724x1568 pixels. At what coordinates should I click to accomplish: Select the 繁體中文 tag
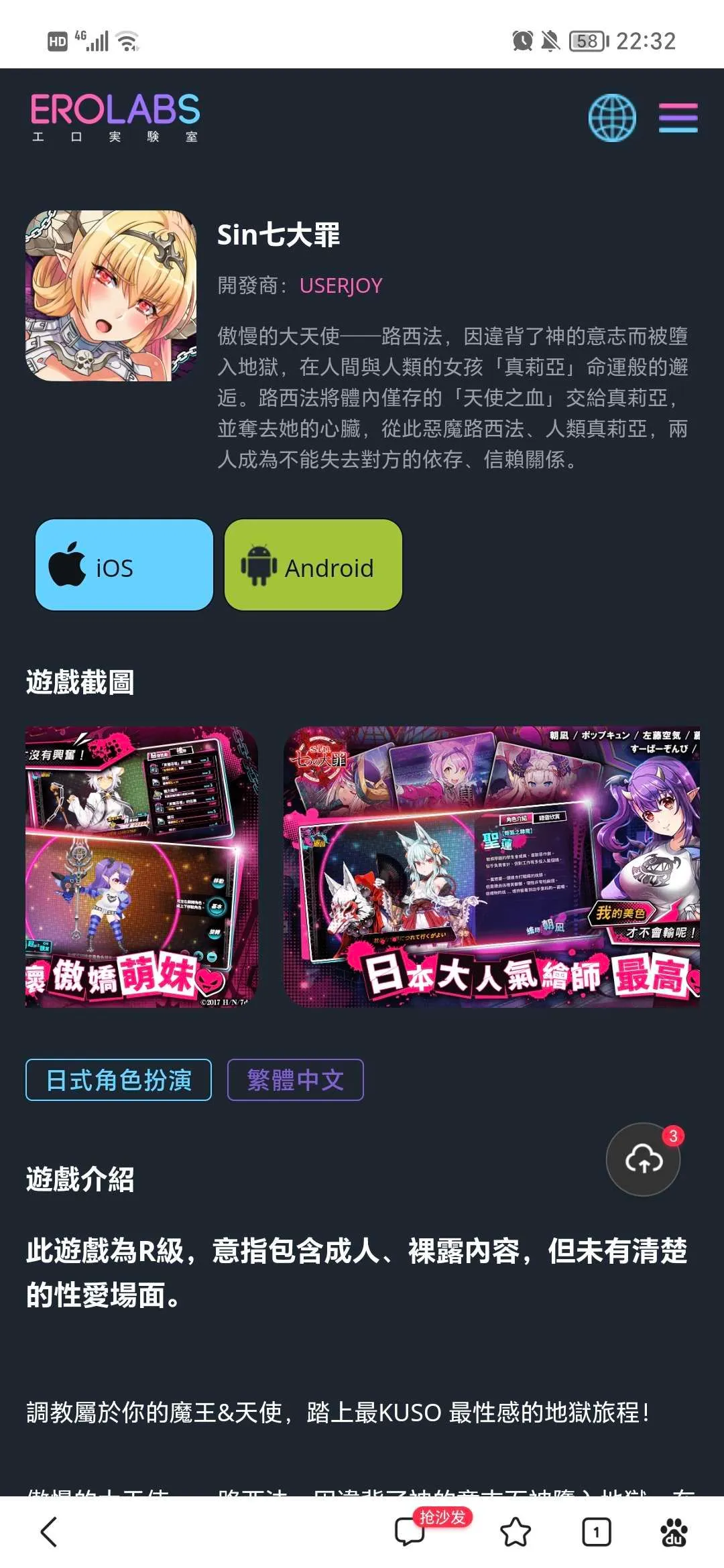tap(295, 1080)
